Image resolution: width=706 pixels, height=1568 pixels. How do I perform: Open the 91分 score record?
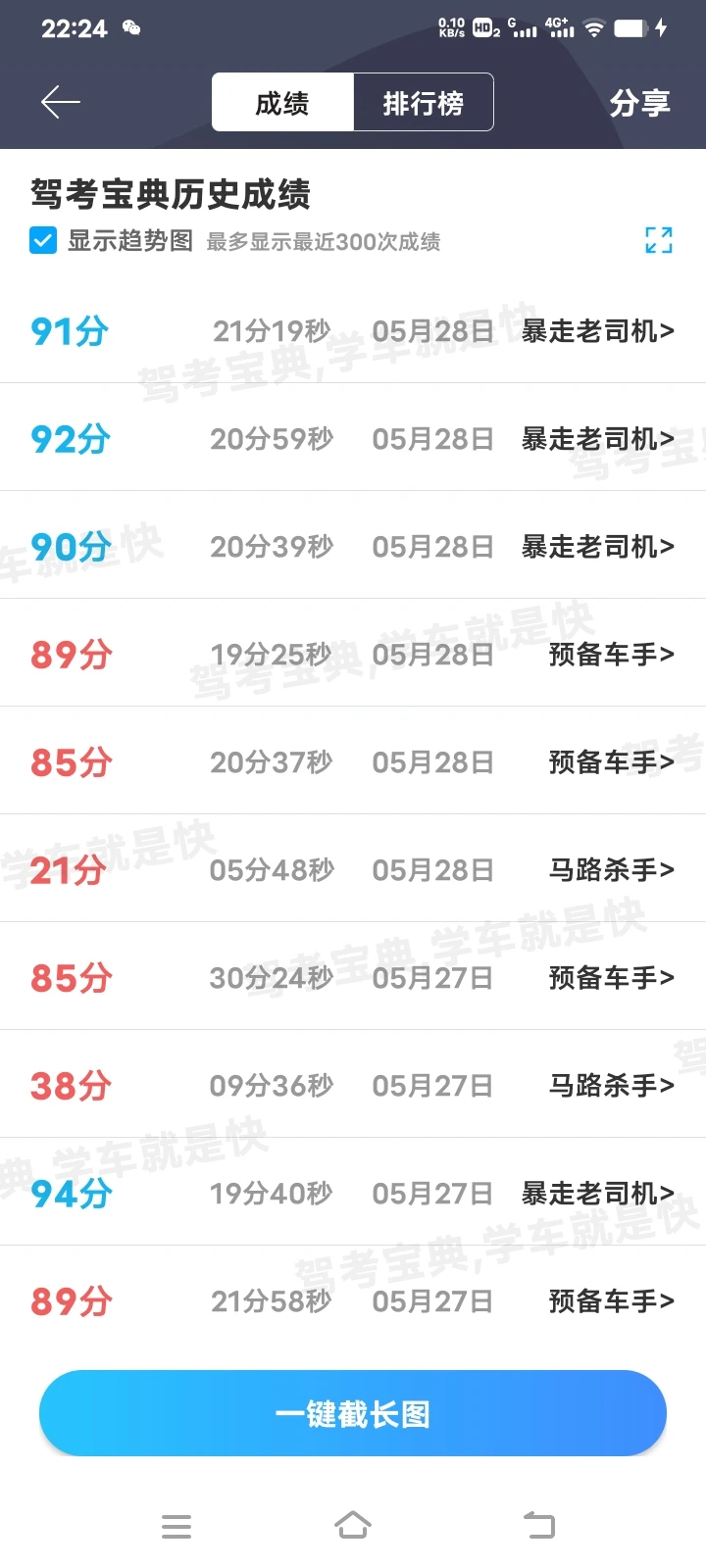point(353,330)
